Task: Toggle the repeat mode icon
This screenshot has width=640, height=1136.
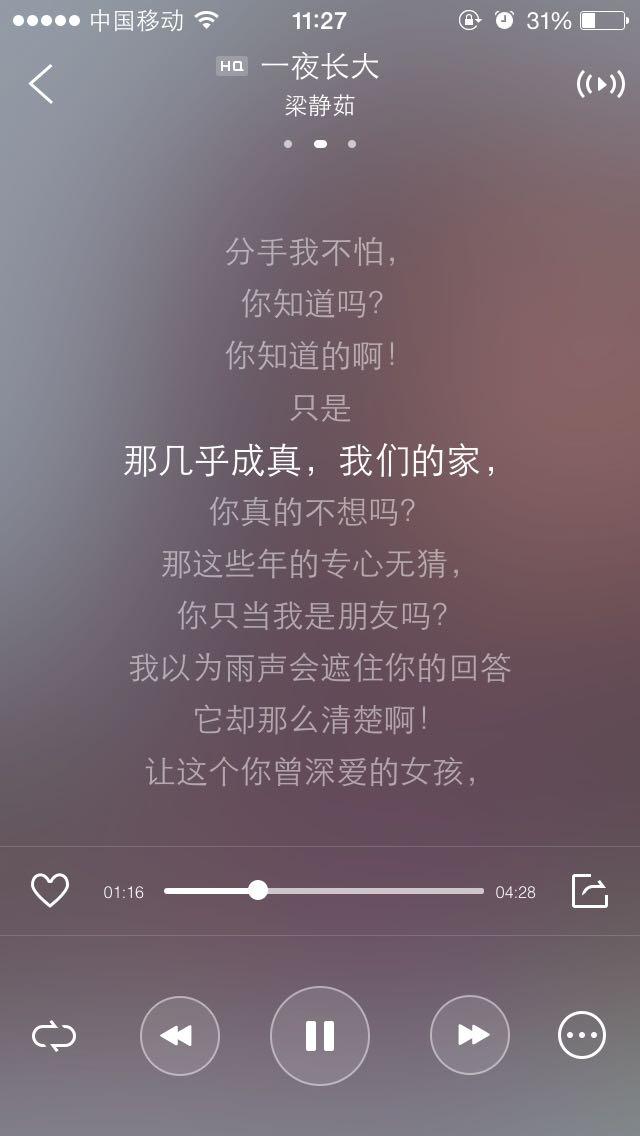Action: coord(54,1035)
